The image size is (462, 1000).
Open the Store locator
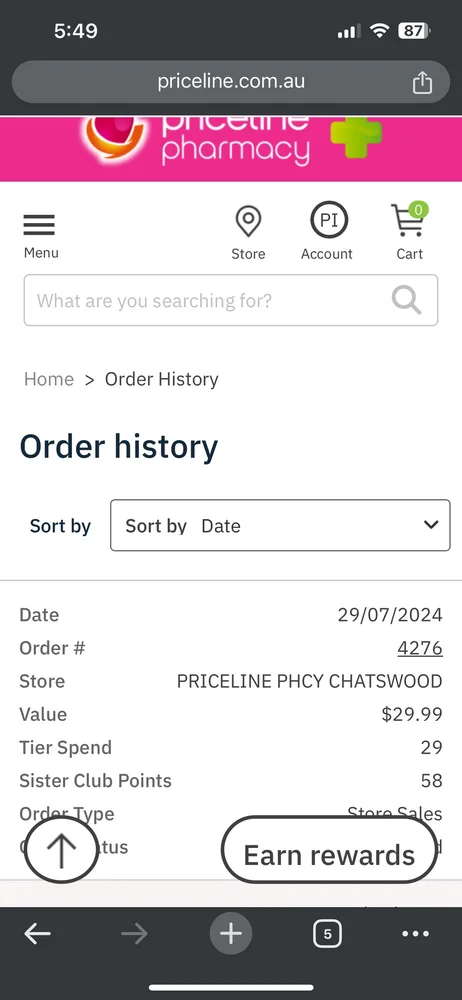point(248,233)
